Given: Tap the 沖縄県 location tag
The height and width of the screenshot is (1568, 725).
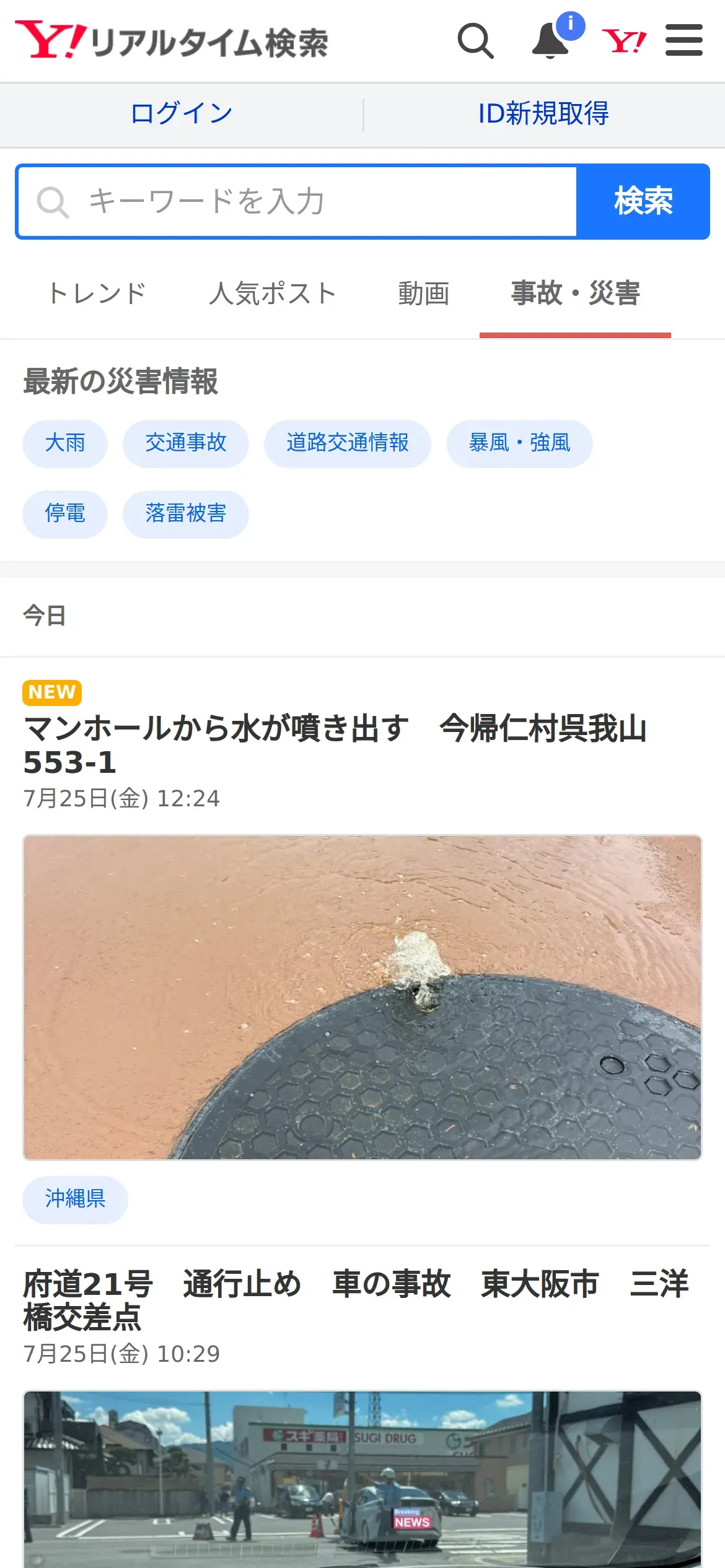Looking at the screenshot, I should 75,1199.
